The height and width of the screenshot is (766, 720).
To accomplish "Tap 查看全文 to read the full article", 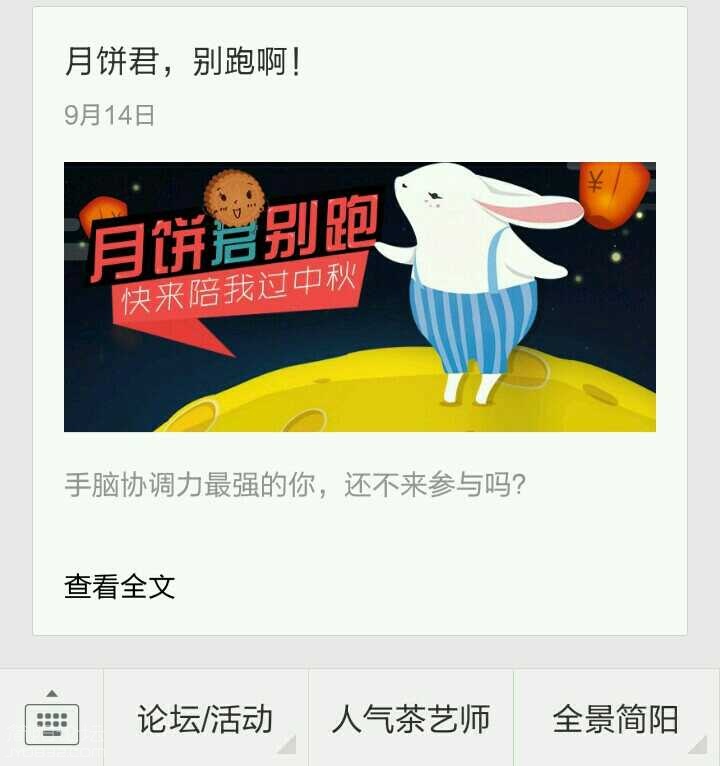I will click(x=120, y=587).
